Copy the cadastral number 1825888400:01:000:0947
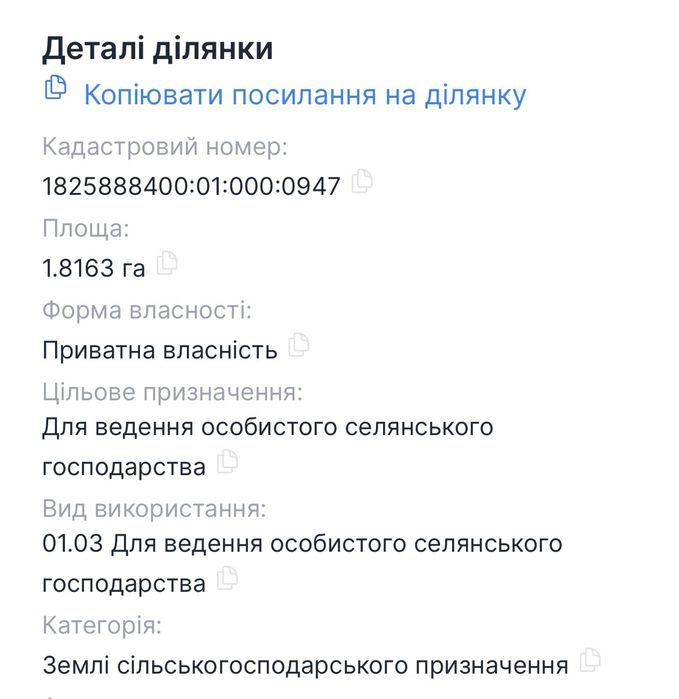 (362, 182)
